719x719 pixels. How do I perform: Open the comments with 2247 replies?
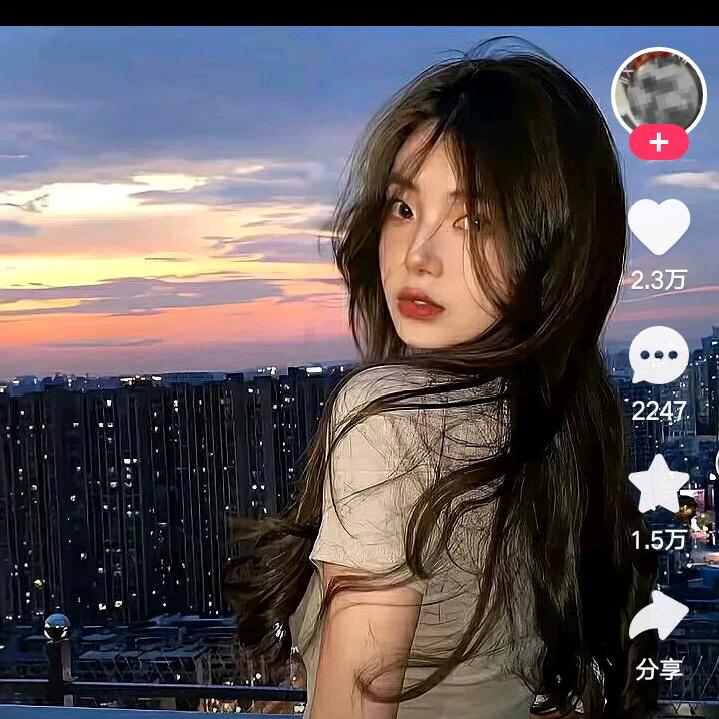(659, 354)
